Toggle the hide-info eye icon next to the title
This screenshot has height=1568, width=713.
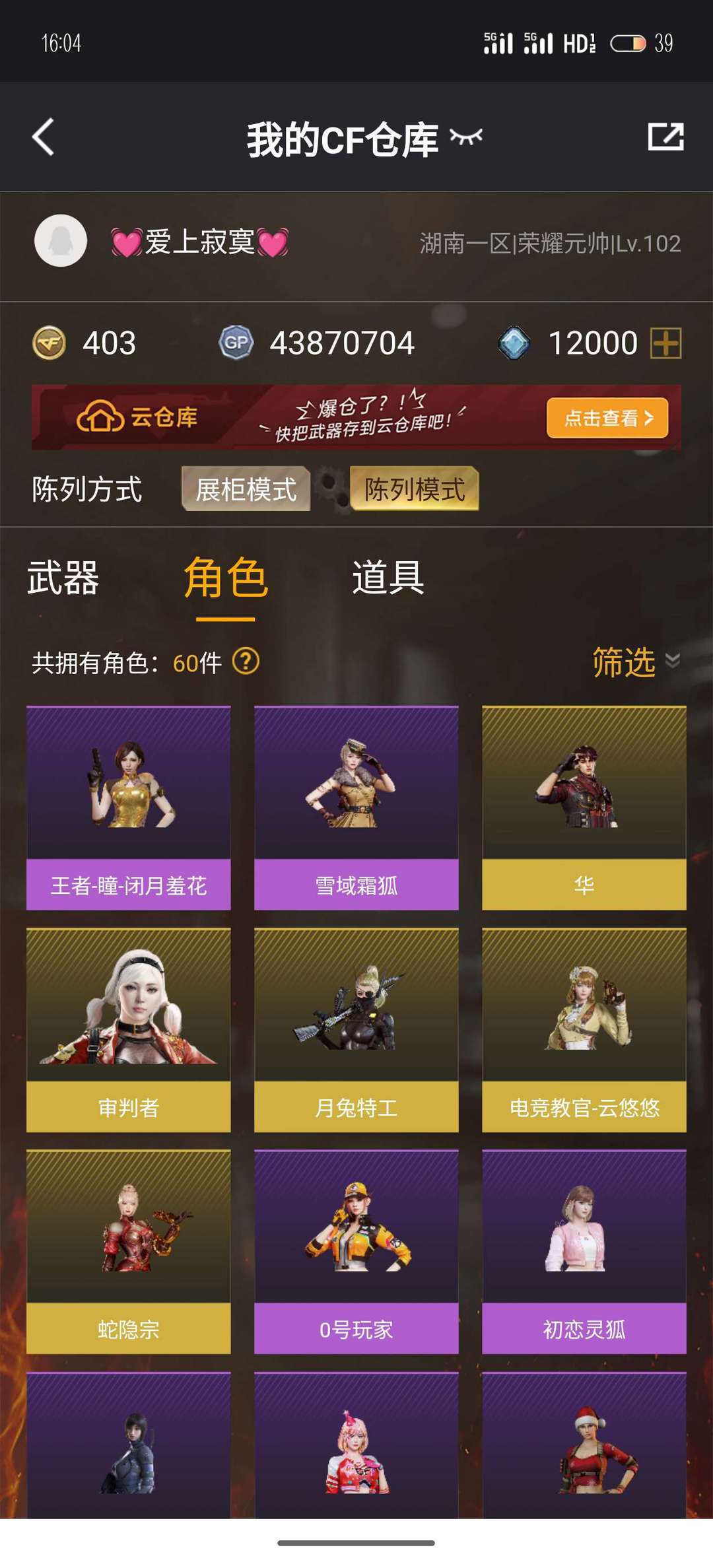tap(466, 137)
